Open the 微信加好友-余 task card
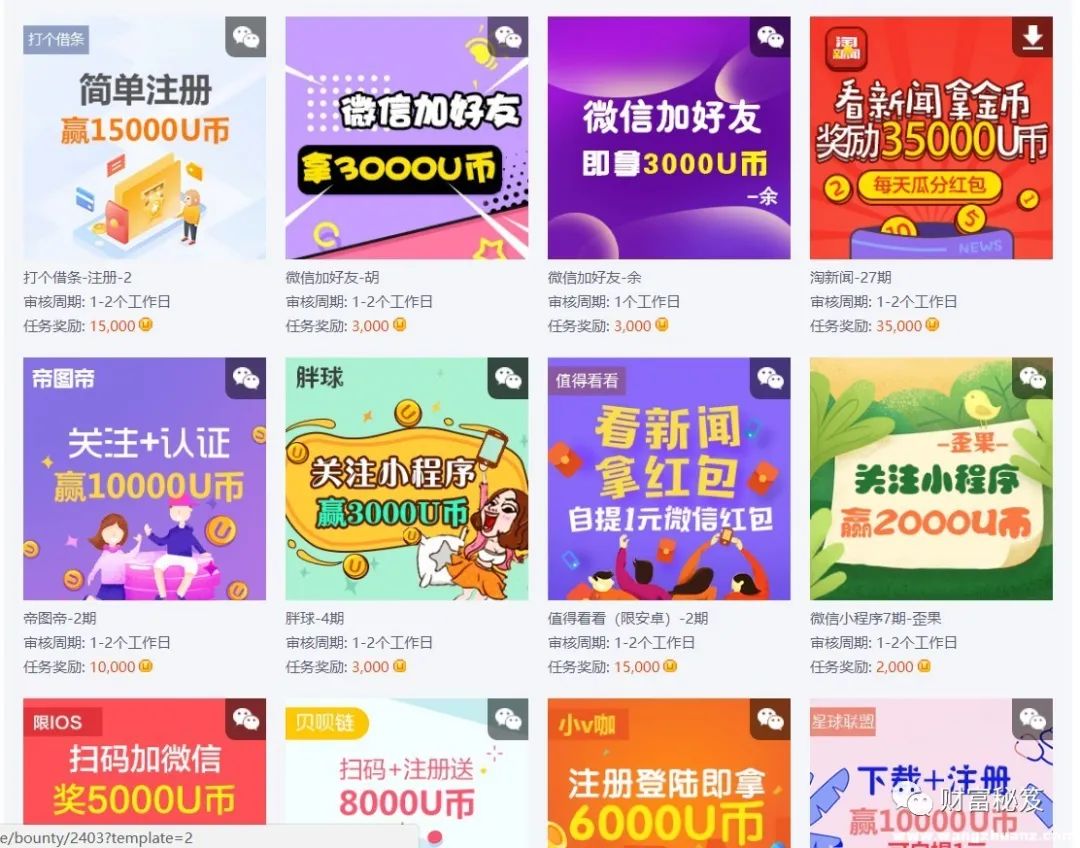1080x848 pixels. (668, 138)
